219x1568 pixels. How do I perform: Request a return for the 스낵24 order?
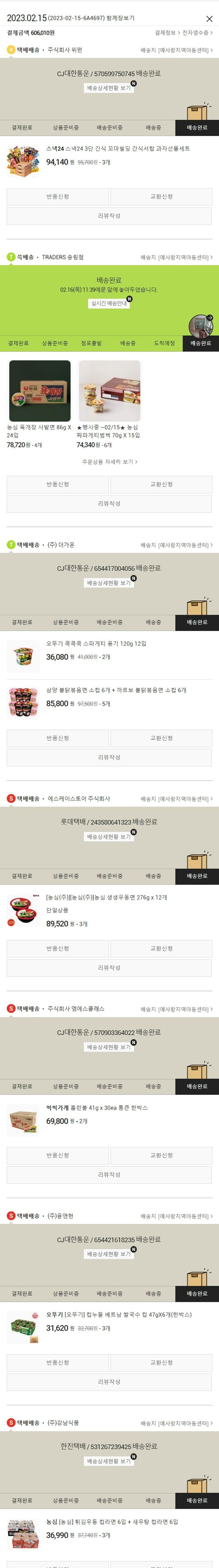pyautogui.click(x=58, y=197)
